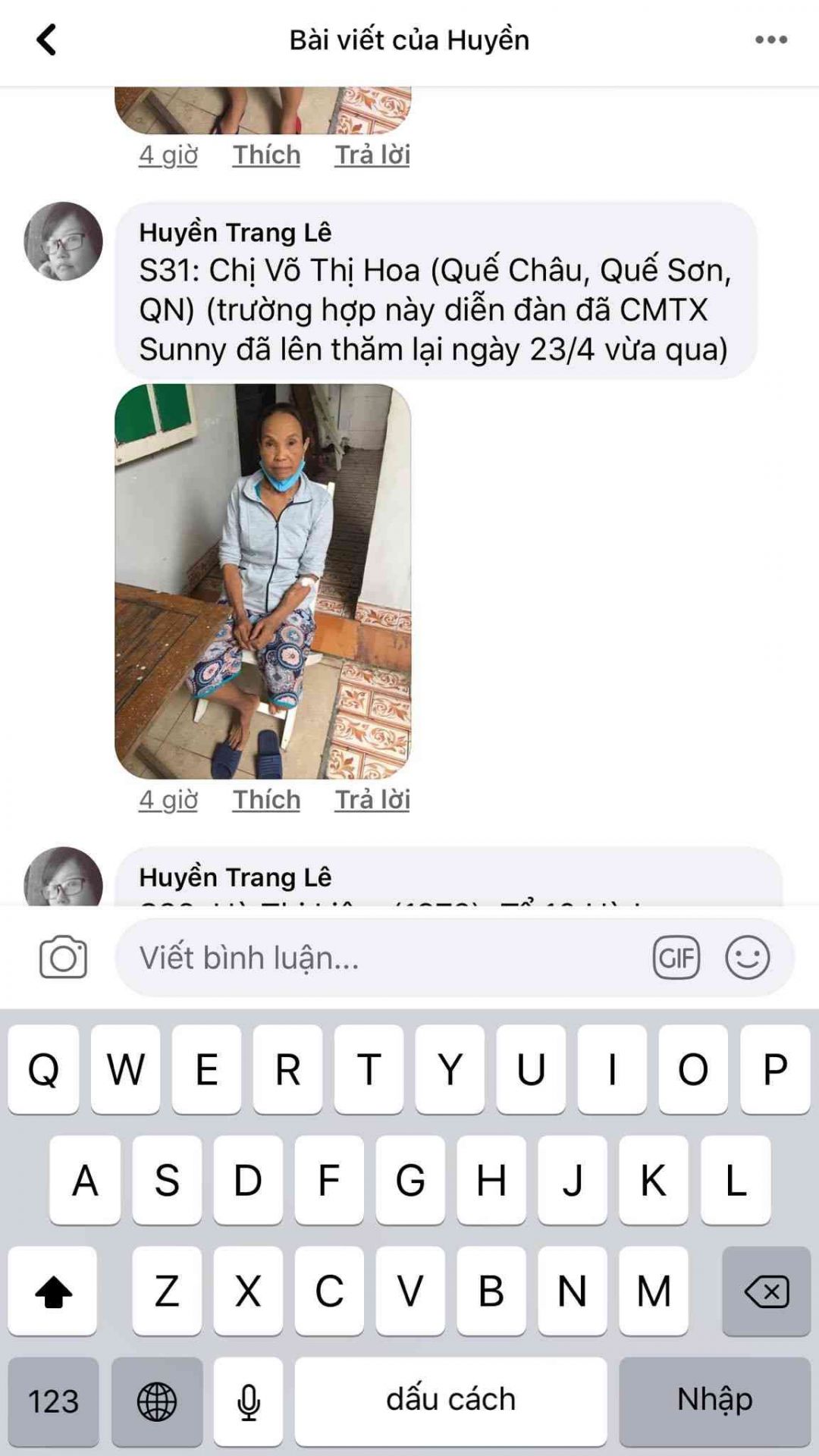Open the emoji sticker picker
The height and width of the screenshot is (1456, 819).
click(747, 958)
